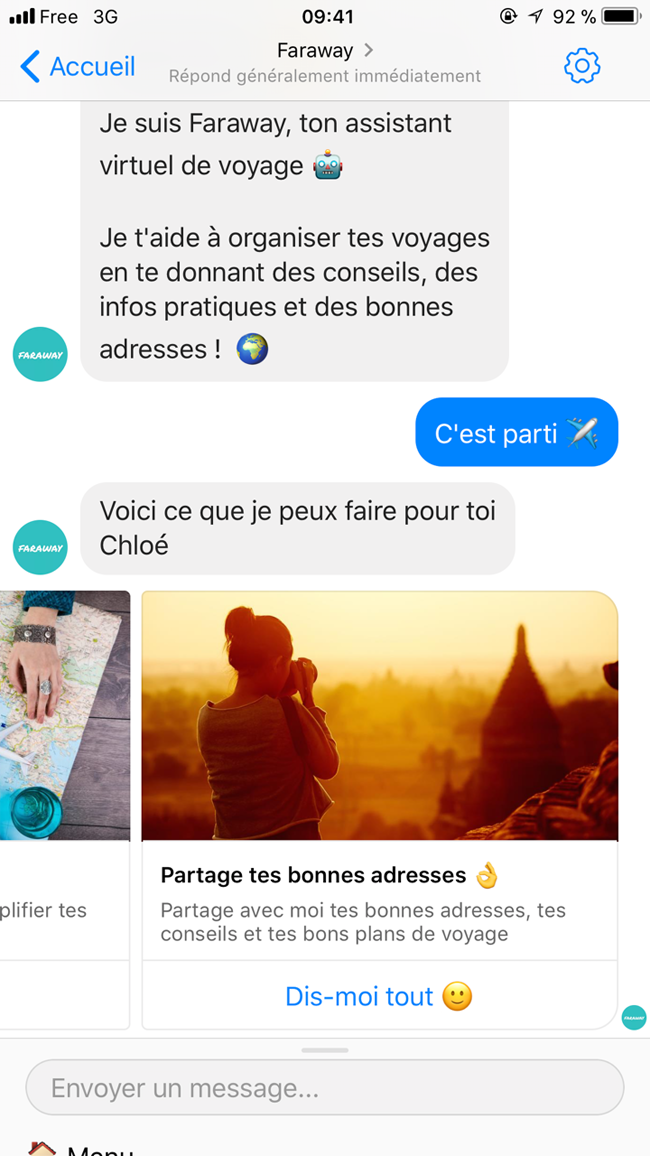The image size is (650, 1156).
Task: Tap the Dis-moi tout button
Action: (378, 996)
